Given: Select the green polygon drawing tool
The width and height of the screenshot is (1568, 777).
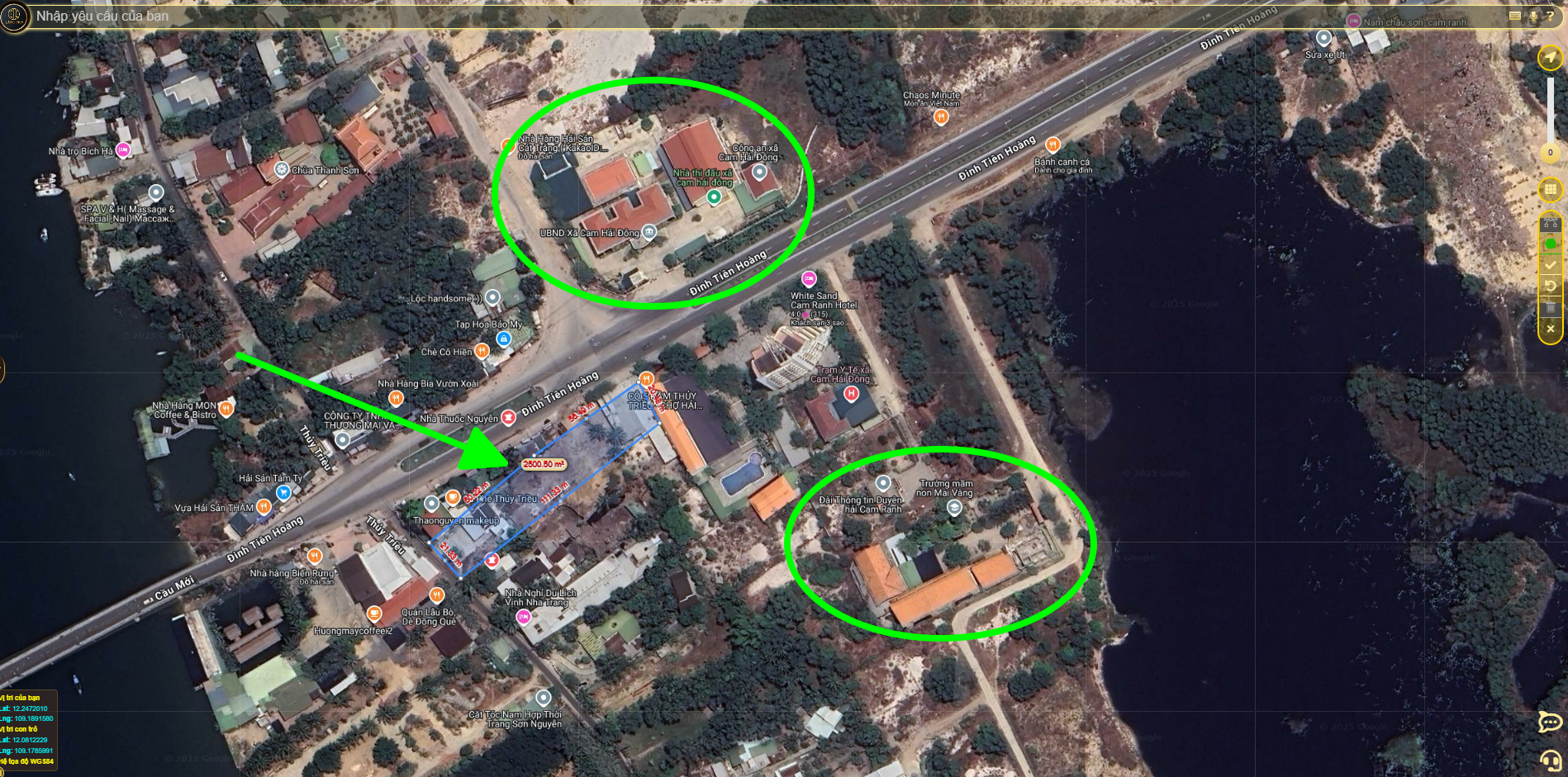Looking at the screenshot, I should point(1550,244).
